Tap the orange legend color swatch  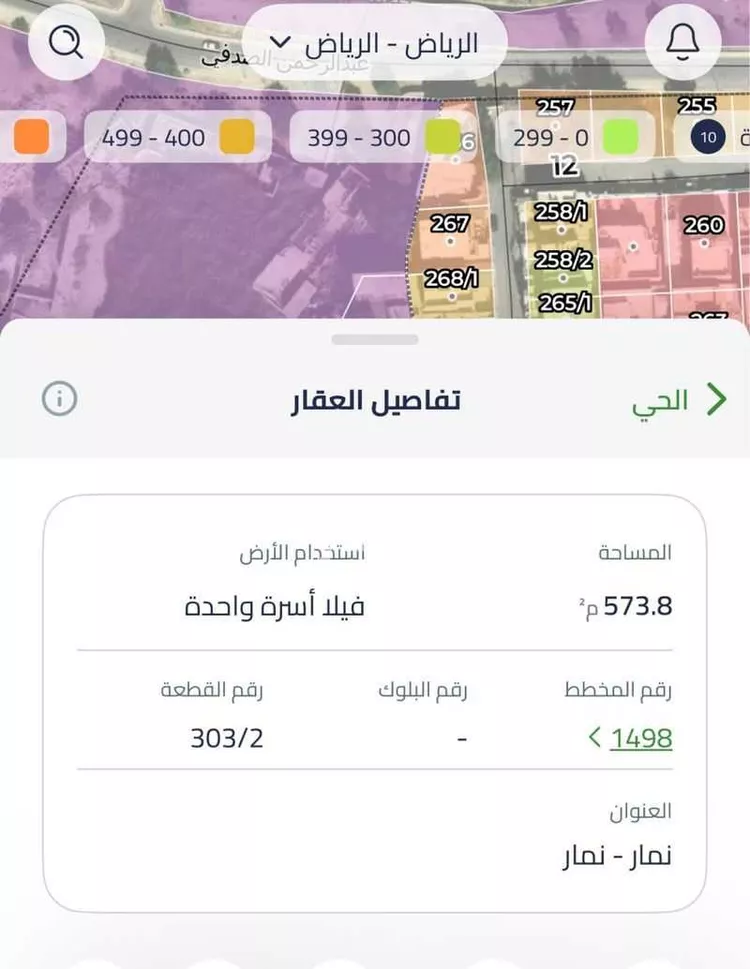click(x=33, y=137)
